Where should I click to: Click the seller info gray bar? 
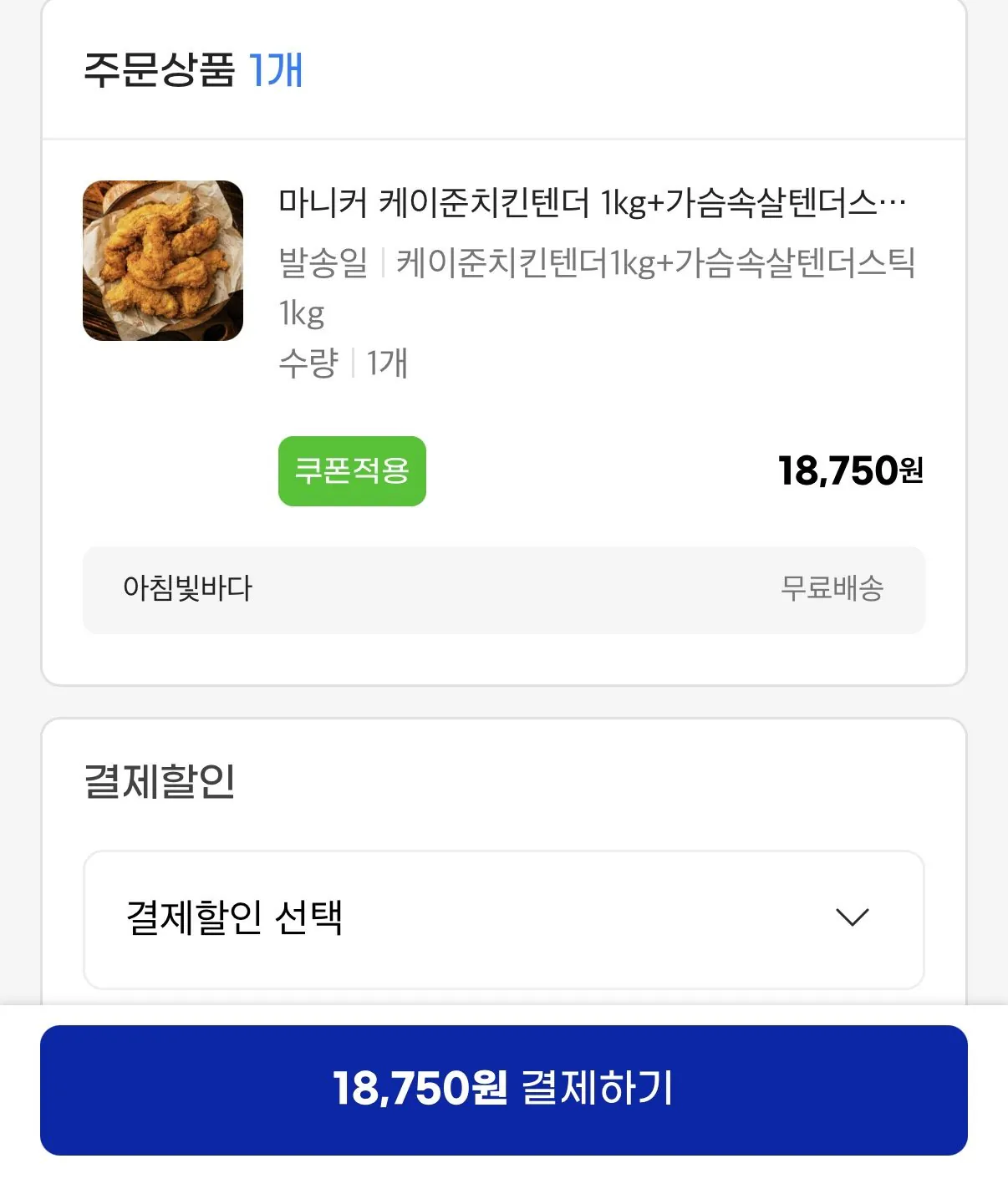tap(503, 590)
